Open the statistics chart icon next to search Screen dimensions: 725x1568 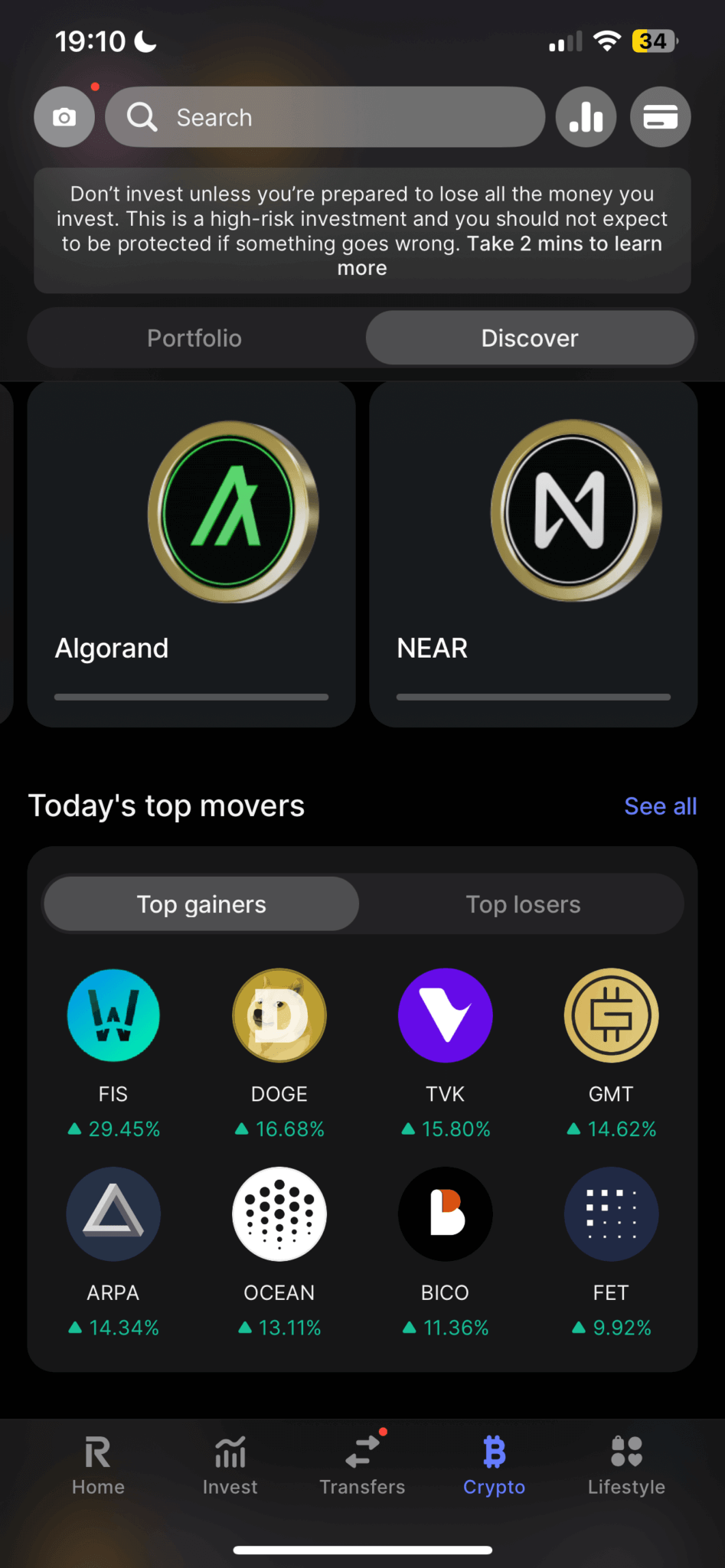click(x=586, y=116)
